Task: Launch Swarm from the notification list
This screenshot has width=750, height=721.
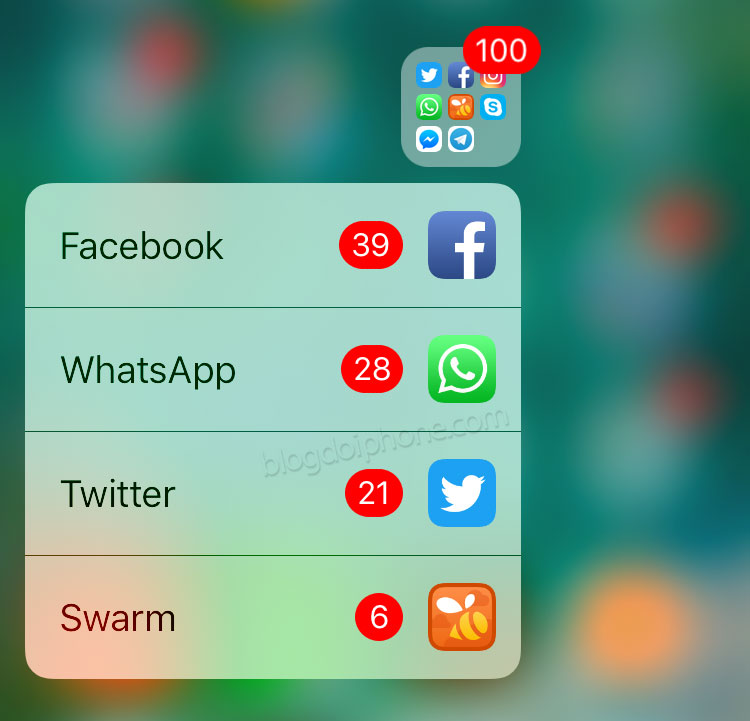Action: 272,618
